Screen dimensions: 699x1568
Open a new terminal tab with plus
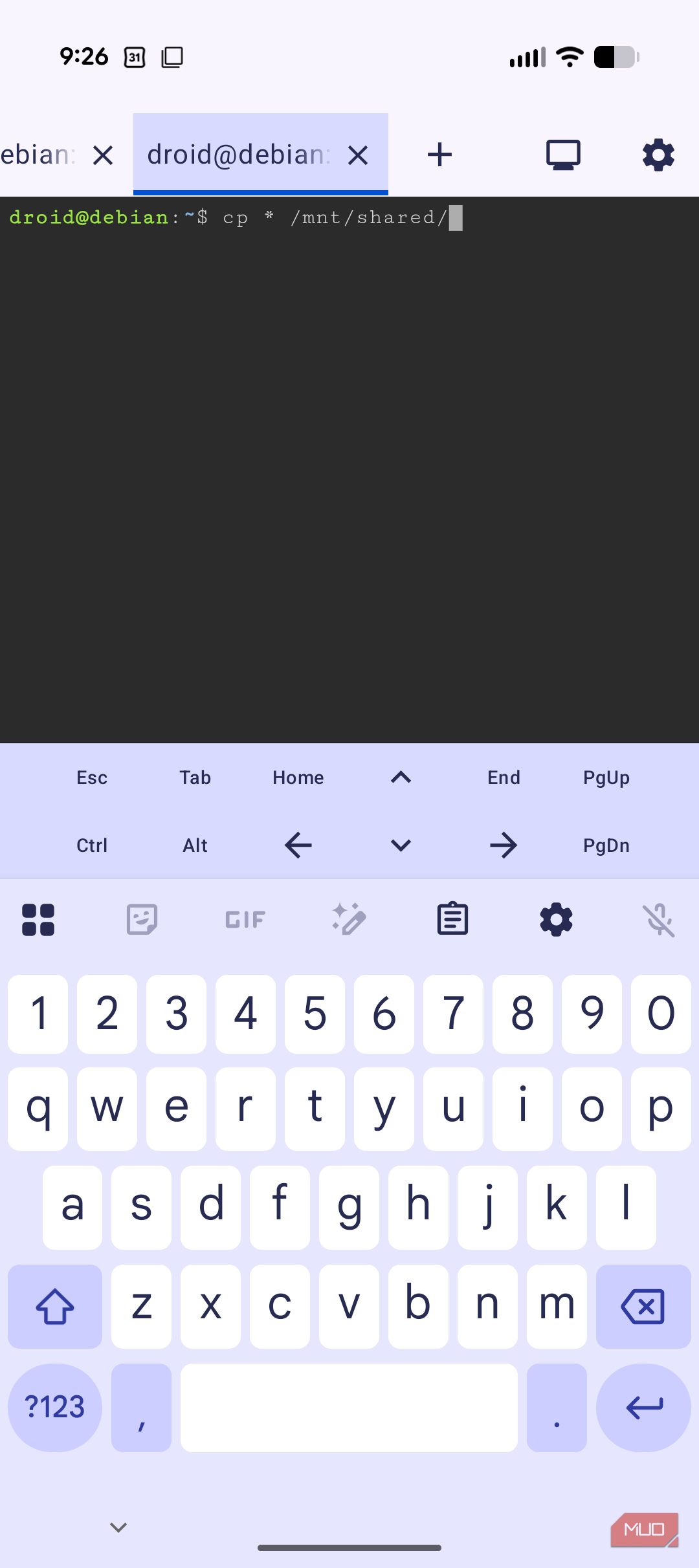pos(439,155)
